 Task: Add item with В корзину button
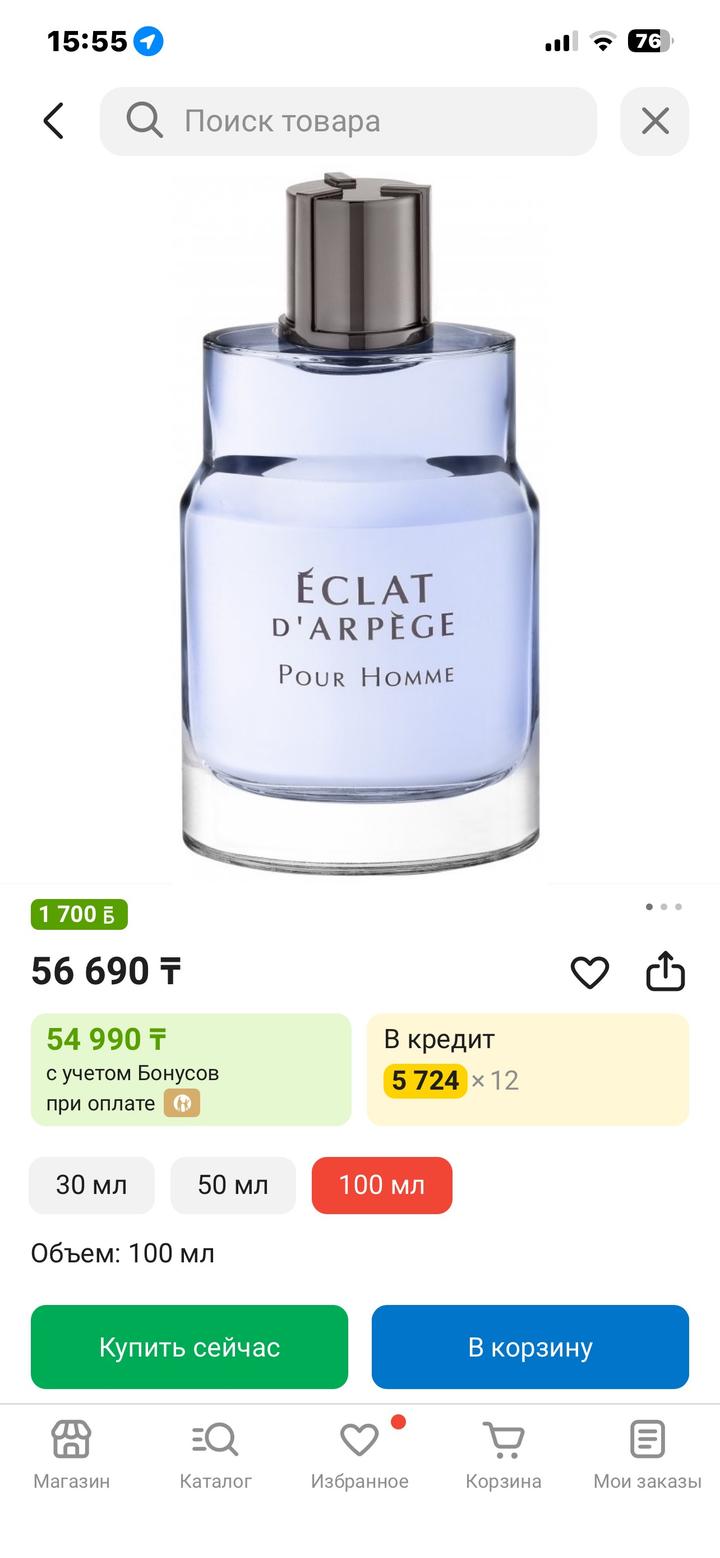[x=530, y=1347]
